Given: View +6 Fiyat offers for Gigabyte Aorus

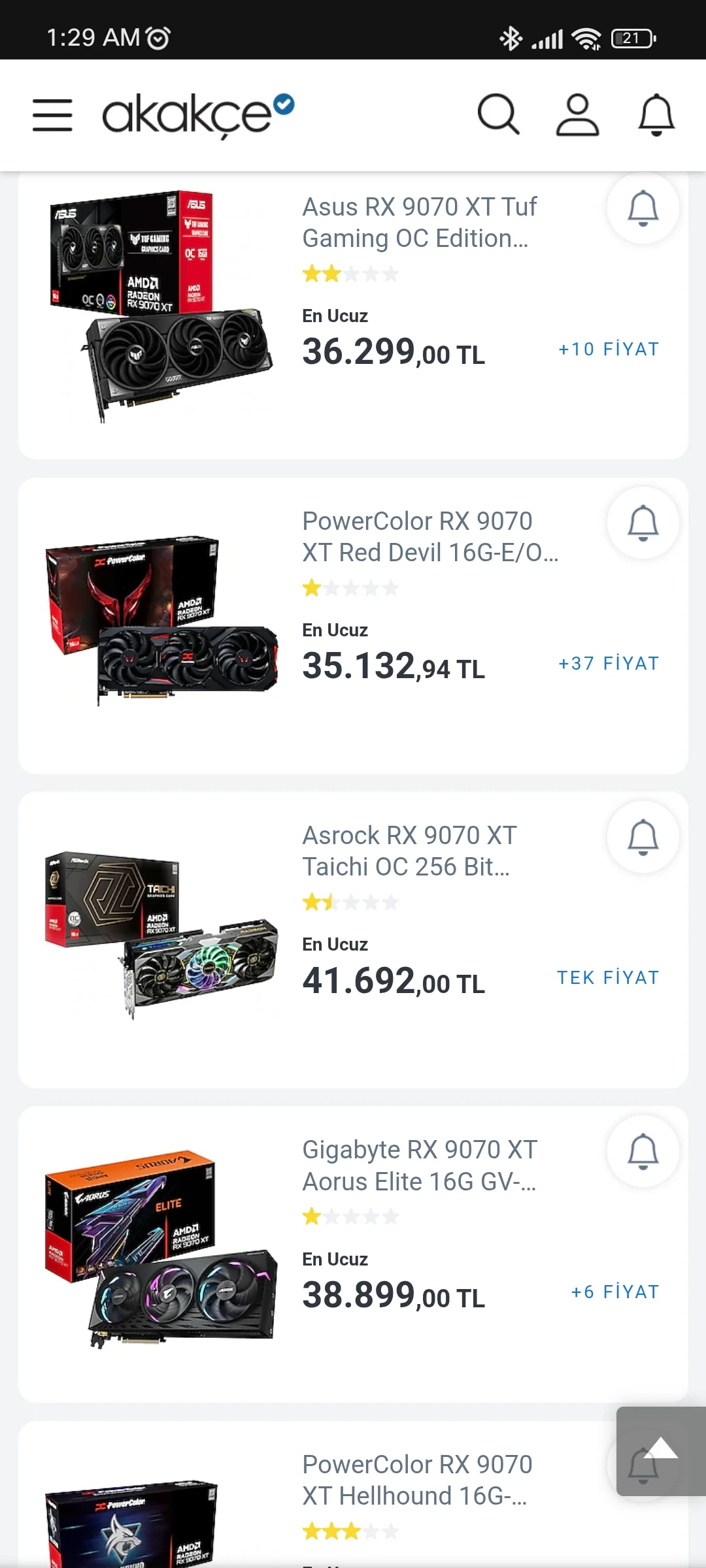Looking at the screenshot, I should click(614, 1292).
